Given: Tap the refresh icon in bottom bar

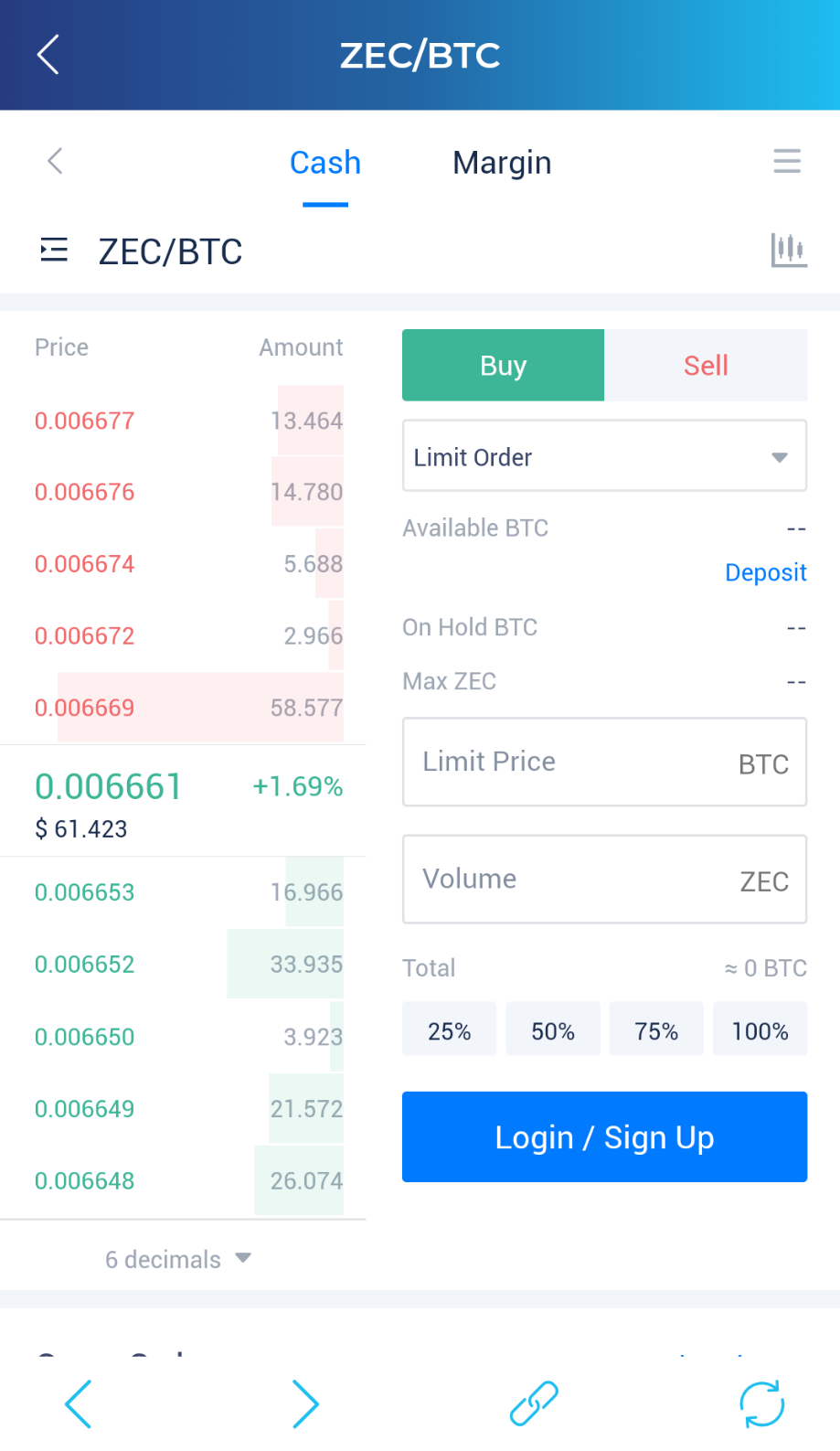Looking at the screenshot, I should point(761,1403).
